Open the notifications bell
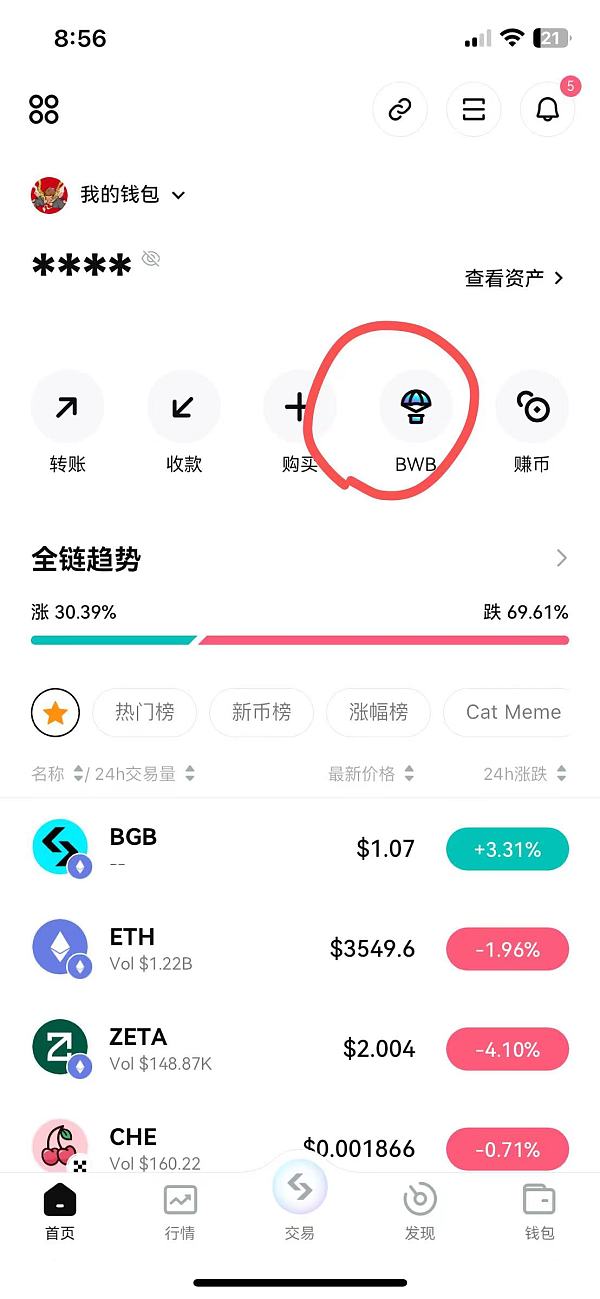Viewport: 600px width, 1299px height. [547, 110]
